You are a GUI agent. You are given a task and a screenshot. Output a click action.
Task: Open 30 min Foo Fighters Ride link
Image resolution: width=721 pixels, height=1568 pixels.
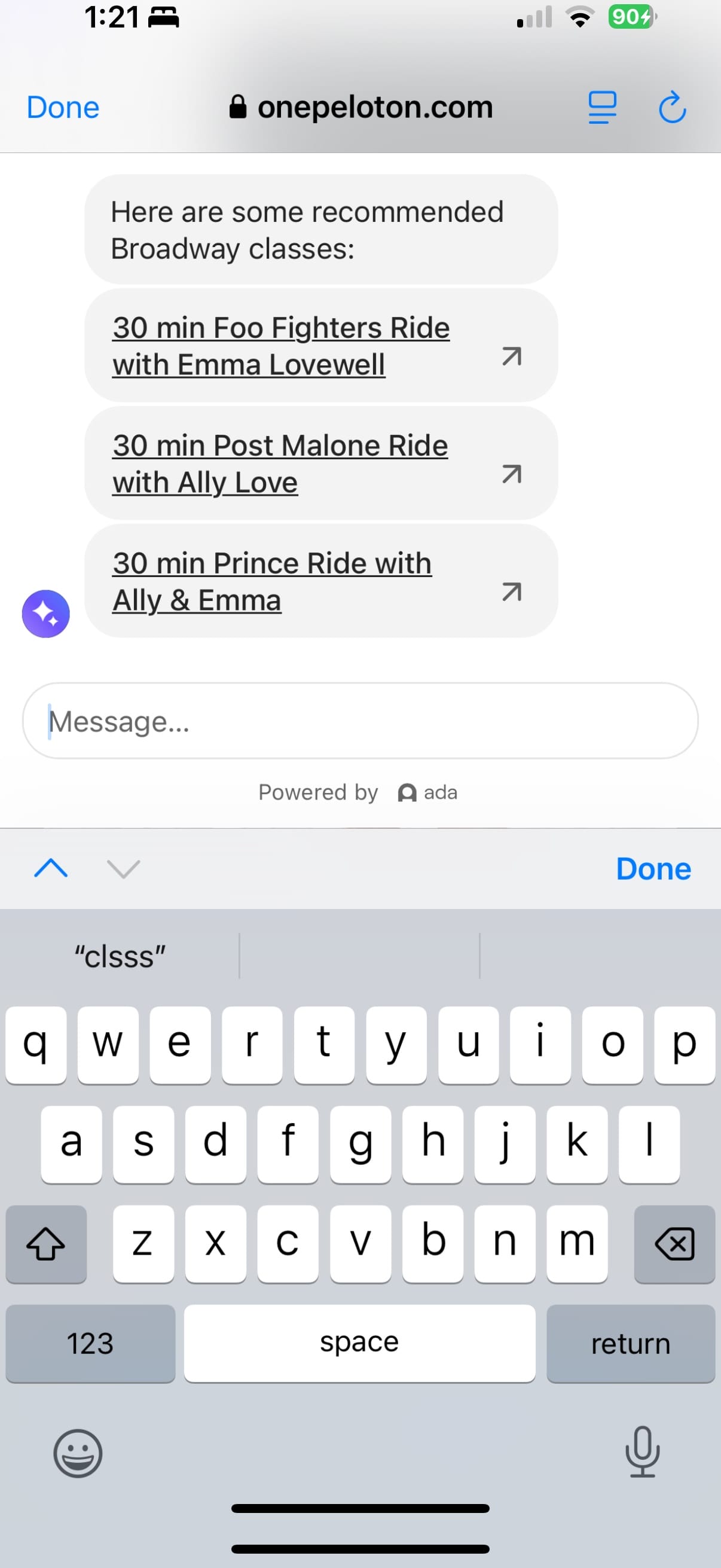[x=281, y=346]
